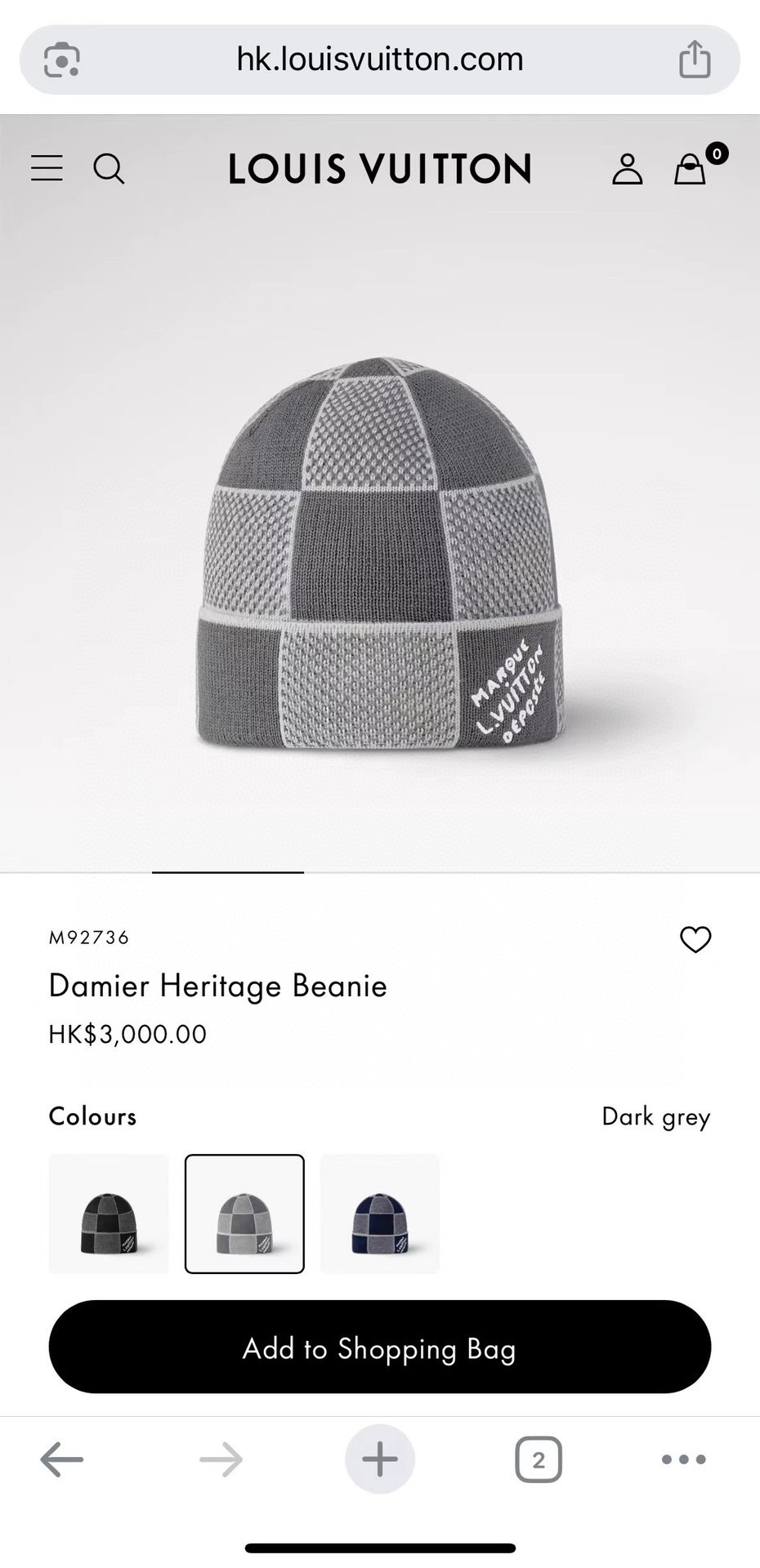Select the dark grey colour option
Image resolution: width=760 pixels, height=1568 pixels.
[x=244, y=1214]
